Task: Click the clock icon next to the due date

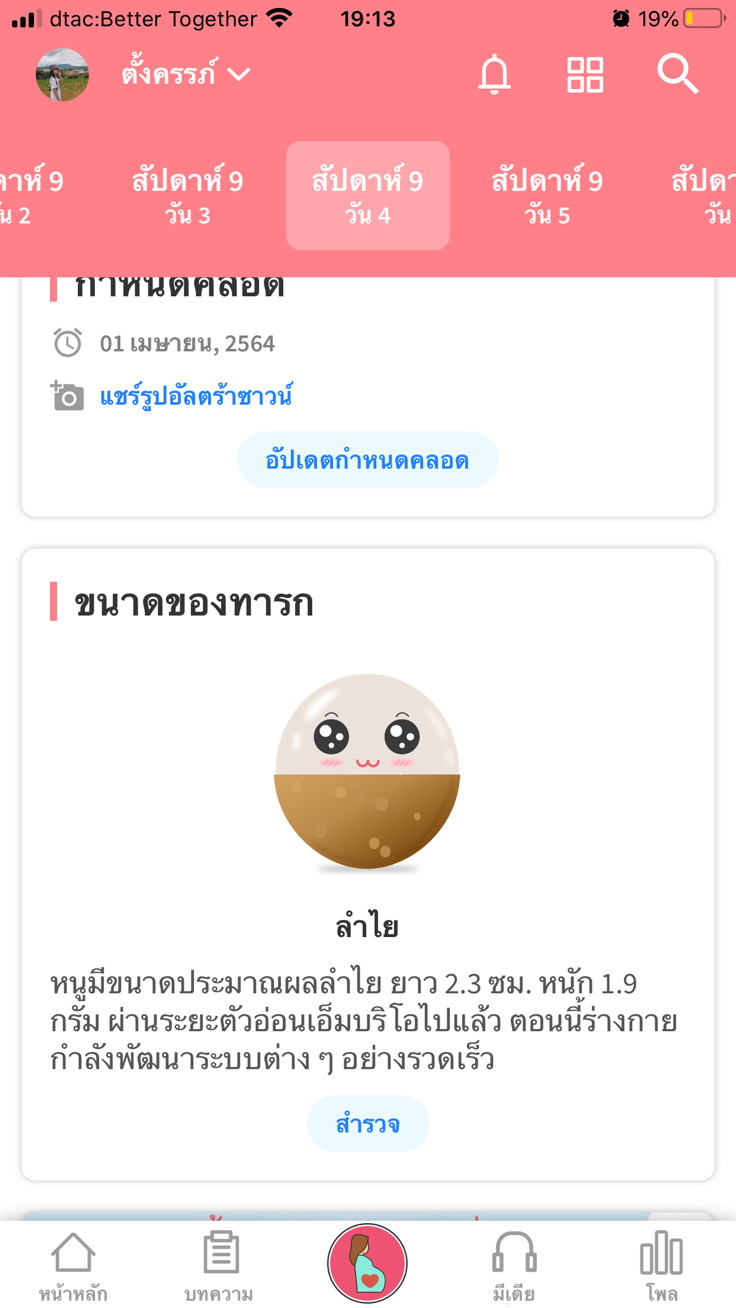Action: pyautogui.click(x=66, y=342)
